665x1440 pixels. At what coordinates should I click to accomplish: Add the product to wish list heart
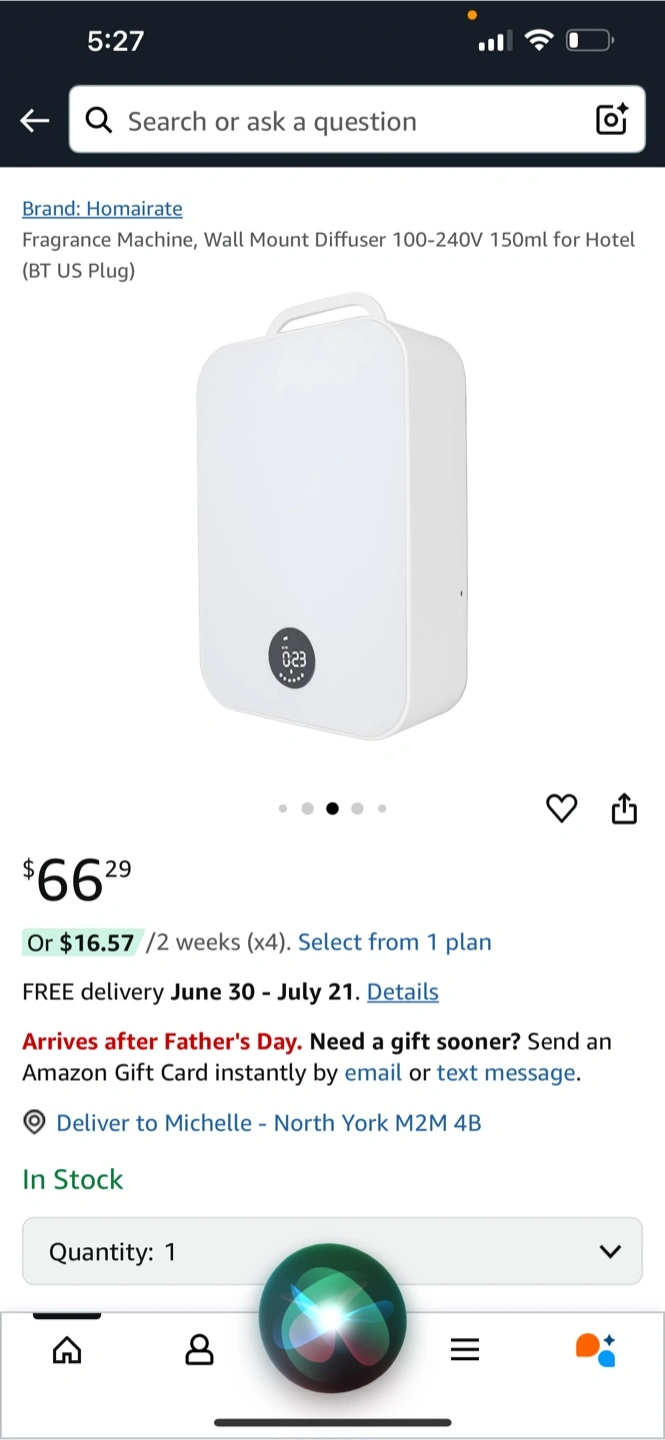[562, 808]
